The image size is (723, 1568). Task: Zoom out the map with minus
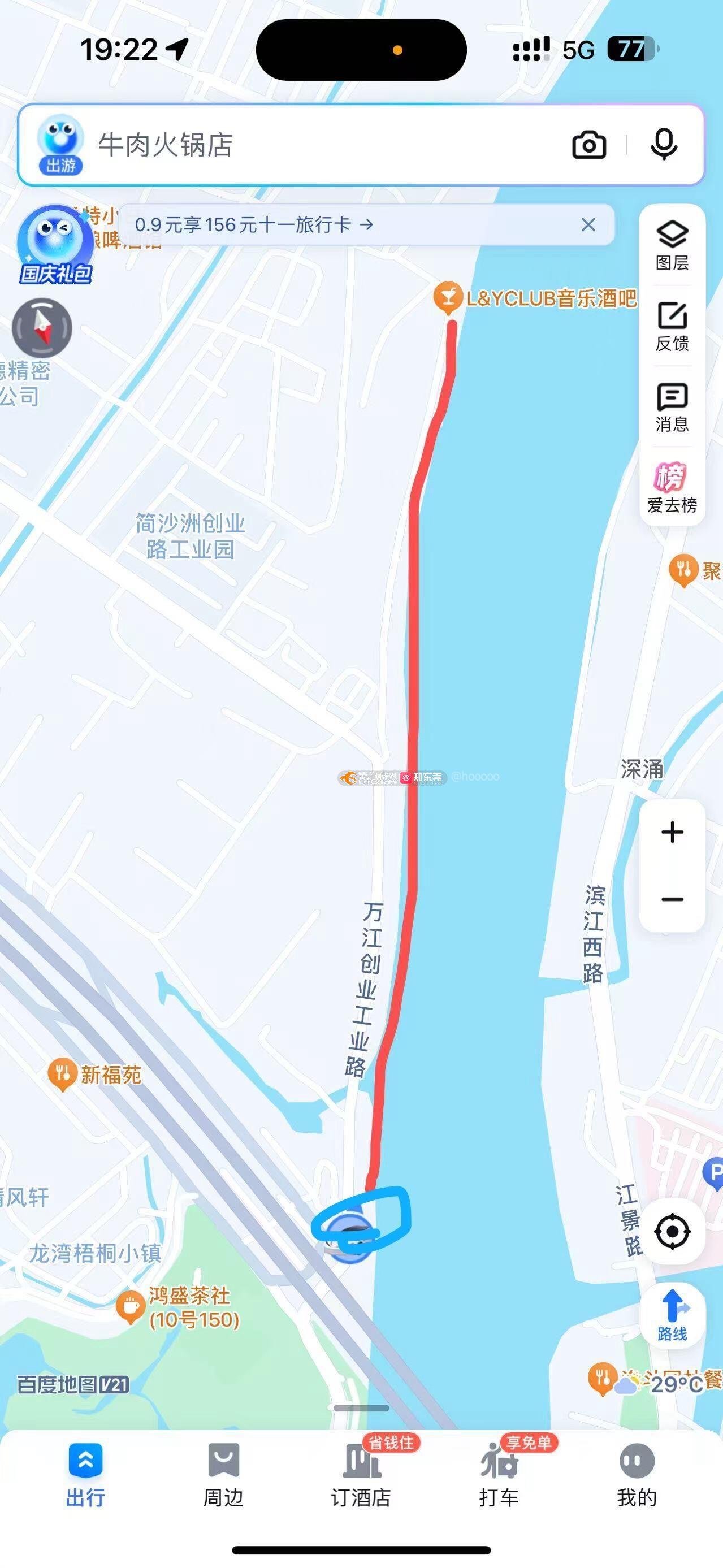[x=672, y=899]
